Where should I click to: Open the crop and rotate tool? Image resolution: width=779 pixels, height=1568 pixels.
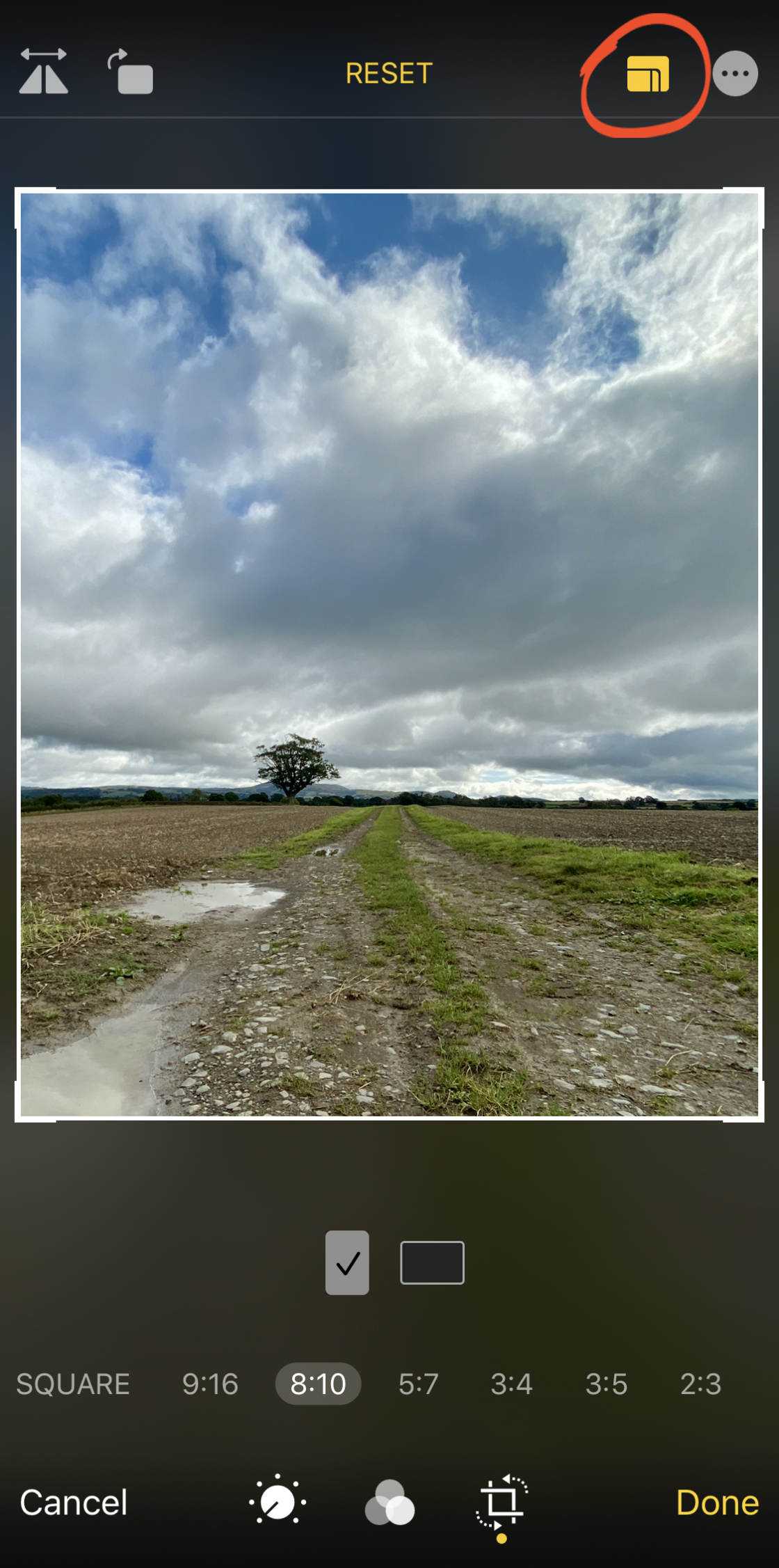(x=501, y=1502)
